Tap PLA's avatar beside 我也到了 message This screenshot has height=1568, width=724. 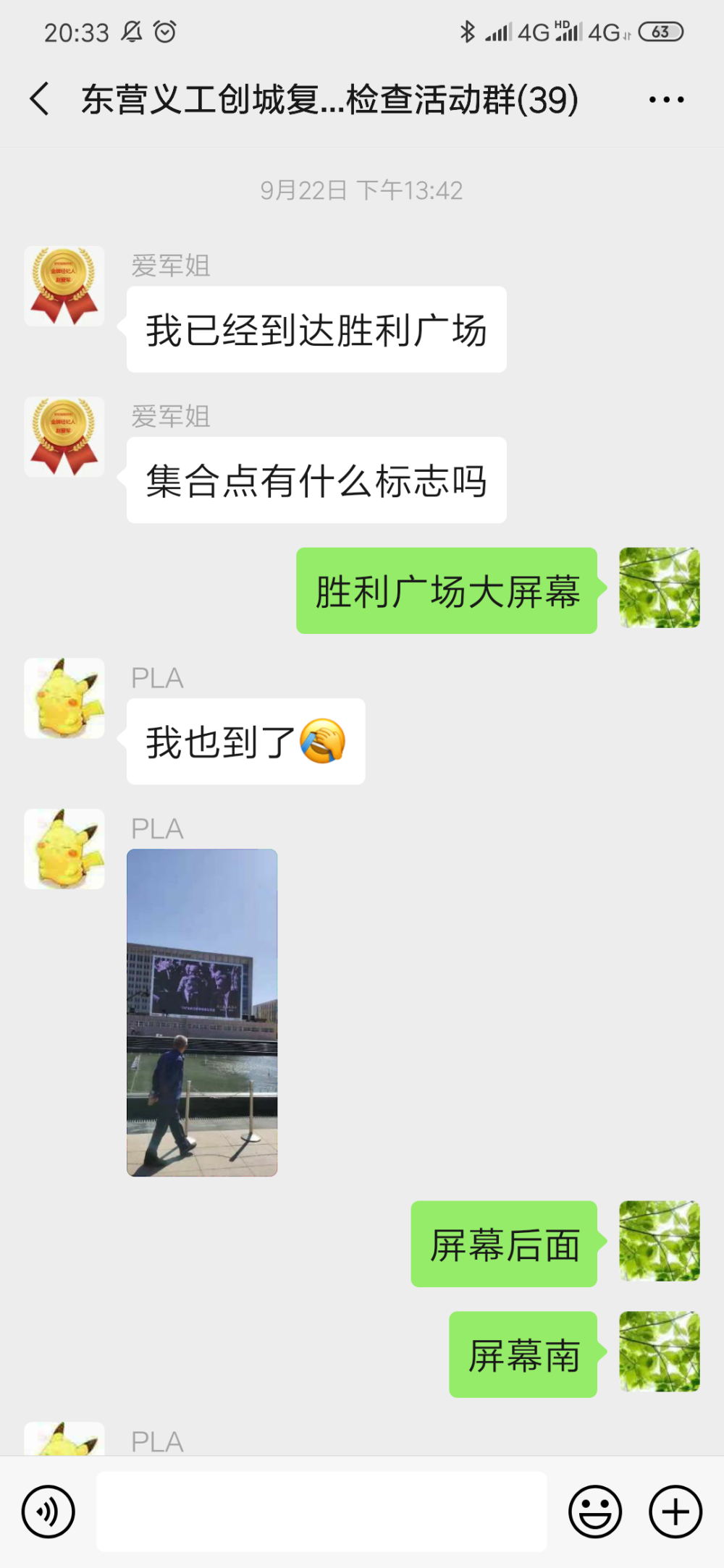point(64,698)
